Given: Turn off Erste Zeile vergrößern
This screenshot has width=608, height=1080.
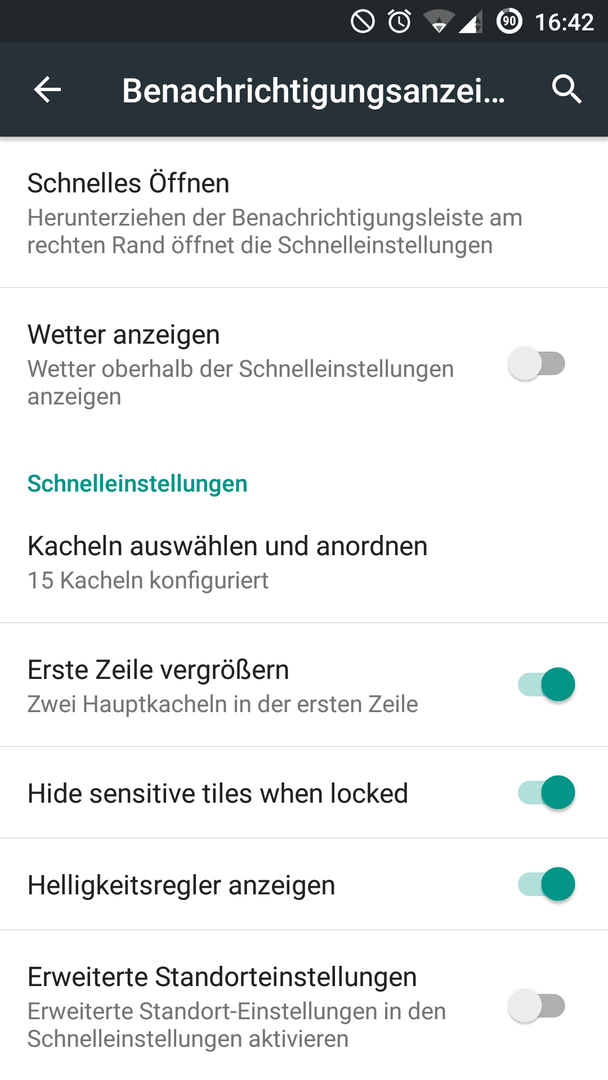Looking at the screenshot, I should [x=547, y=685].
